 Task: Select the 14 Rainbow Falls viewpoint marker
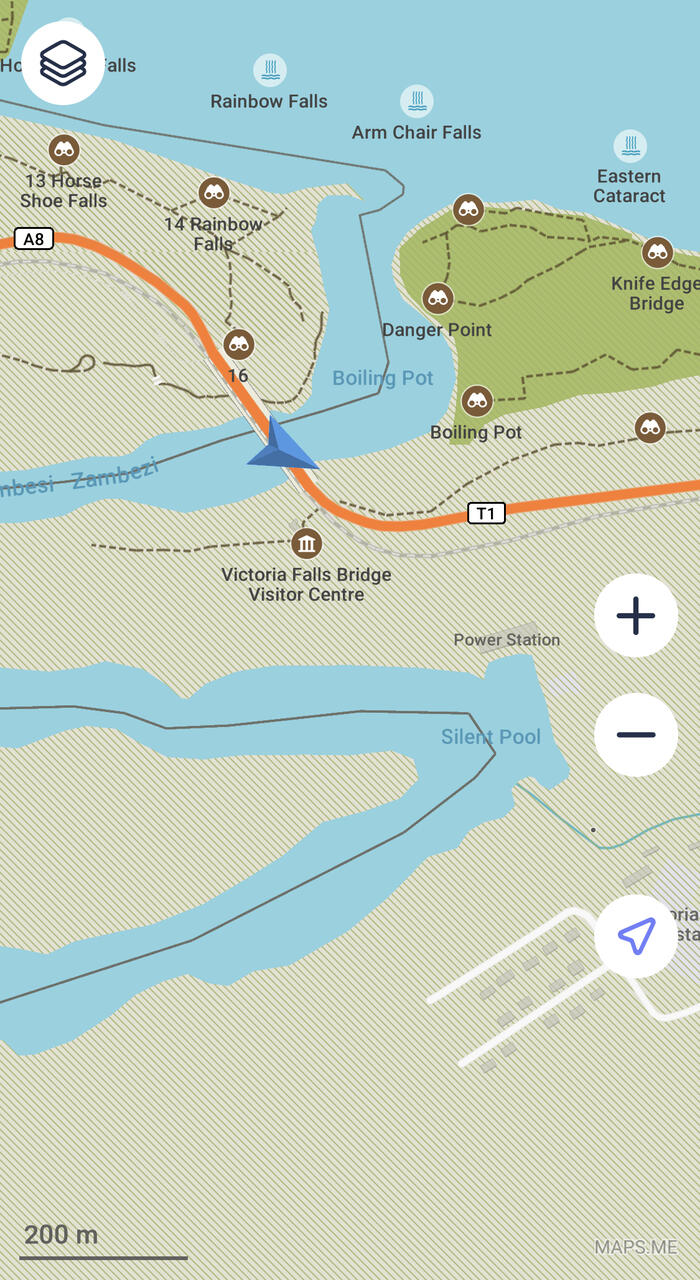pyautogui.click(x=214, y=193)
